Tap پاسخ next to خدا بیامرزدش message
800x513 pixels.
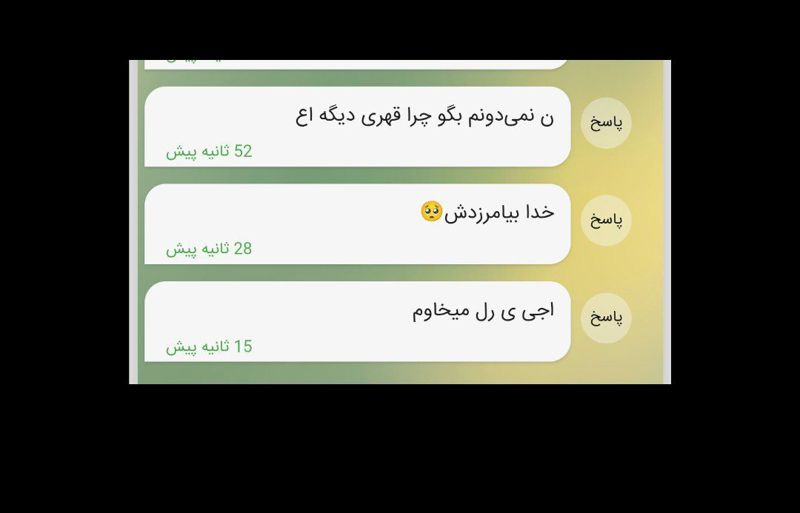605,220
